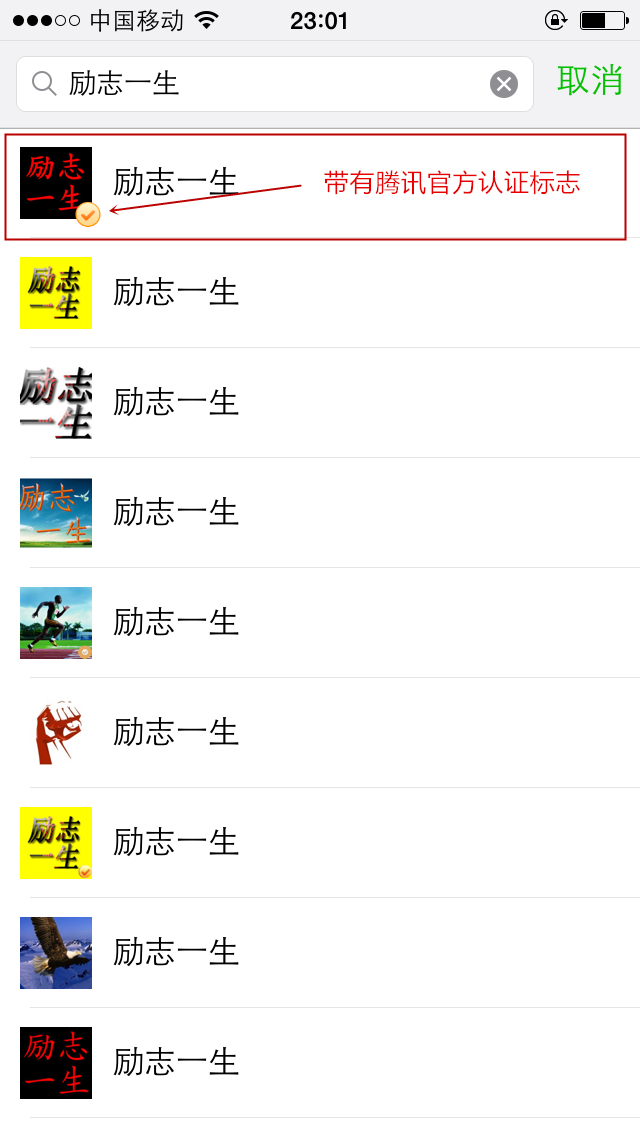This screenshot has height=1136, width=640.
Task: Select the 励志一生 result with the red fist avatar
Action: pyautogui.click(x=176, y=732)
